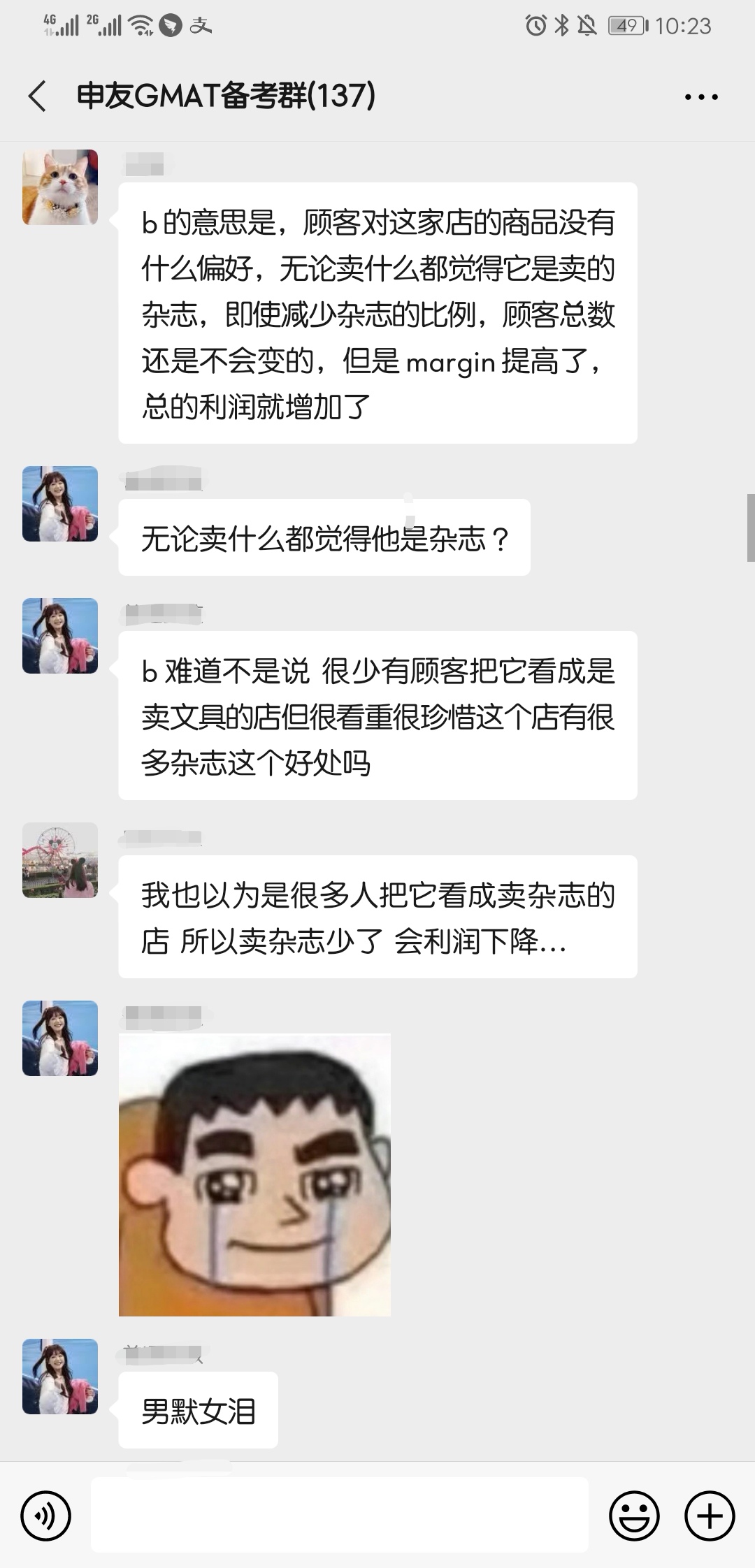Viewport: 755px width, 1568px height.
Task: Open avatar beside the 男默女泪 message
Action: [x=60, y=1377]
